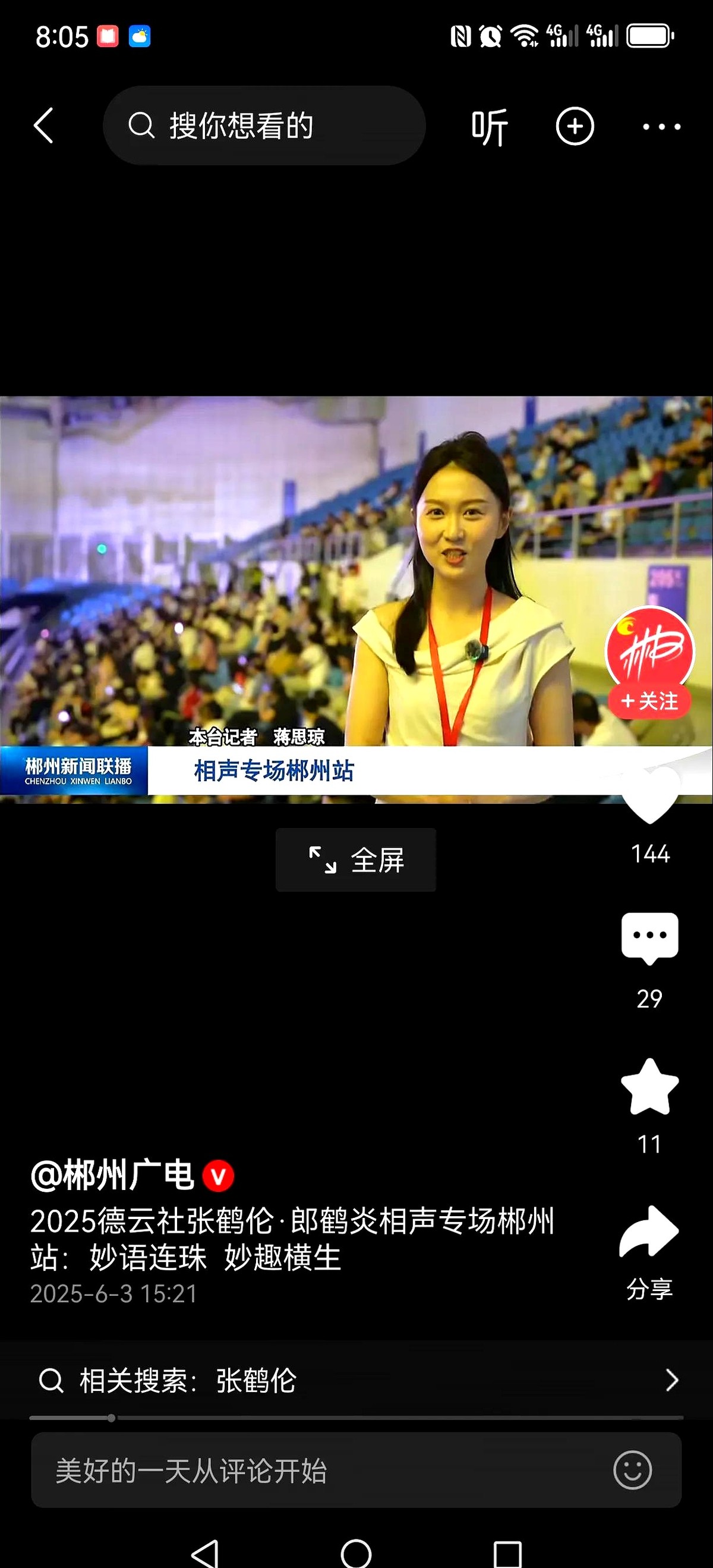Follow the account via +关注
Viewport: 713px width, 1568px height.
[x=649, y=701]
